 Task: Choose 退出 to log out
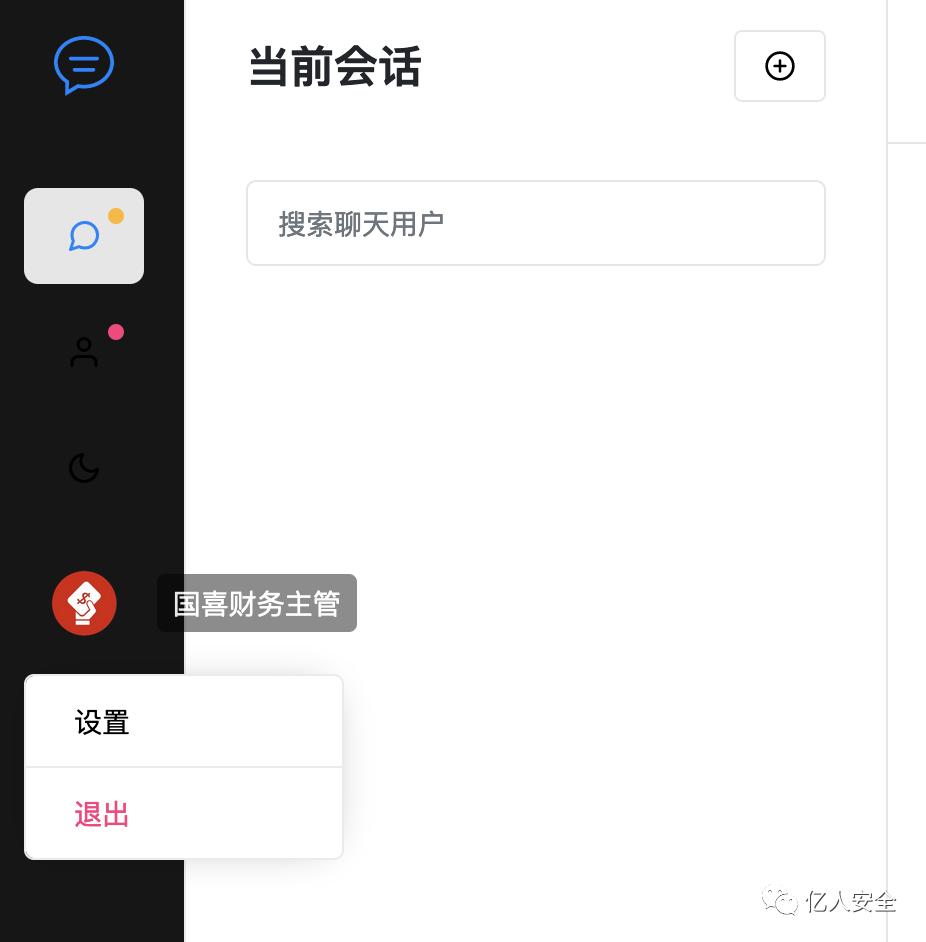coord(101,814)
